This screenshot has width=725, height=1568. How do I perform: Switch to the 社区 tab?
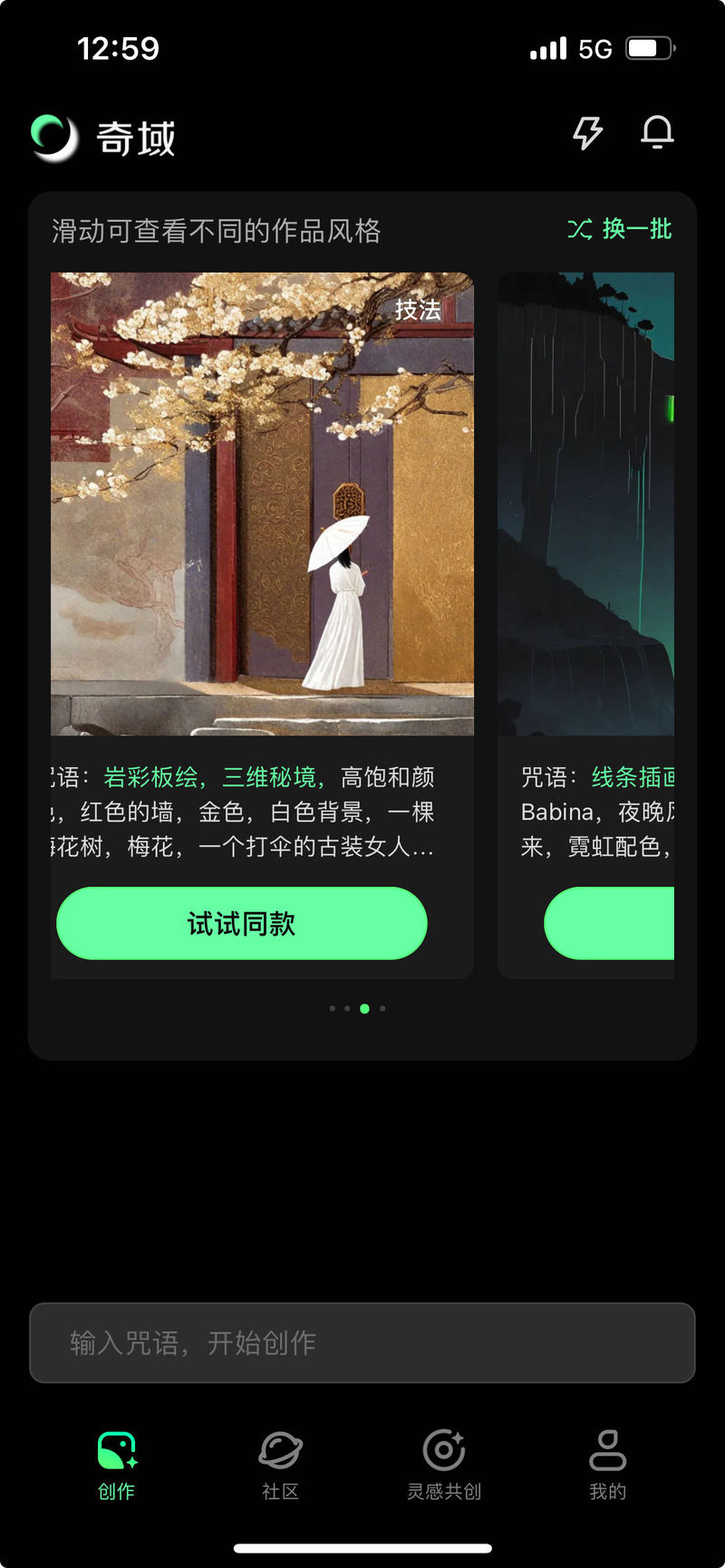[x=280, y=1465]
